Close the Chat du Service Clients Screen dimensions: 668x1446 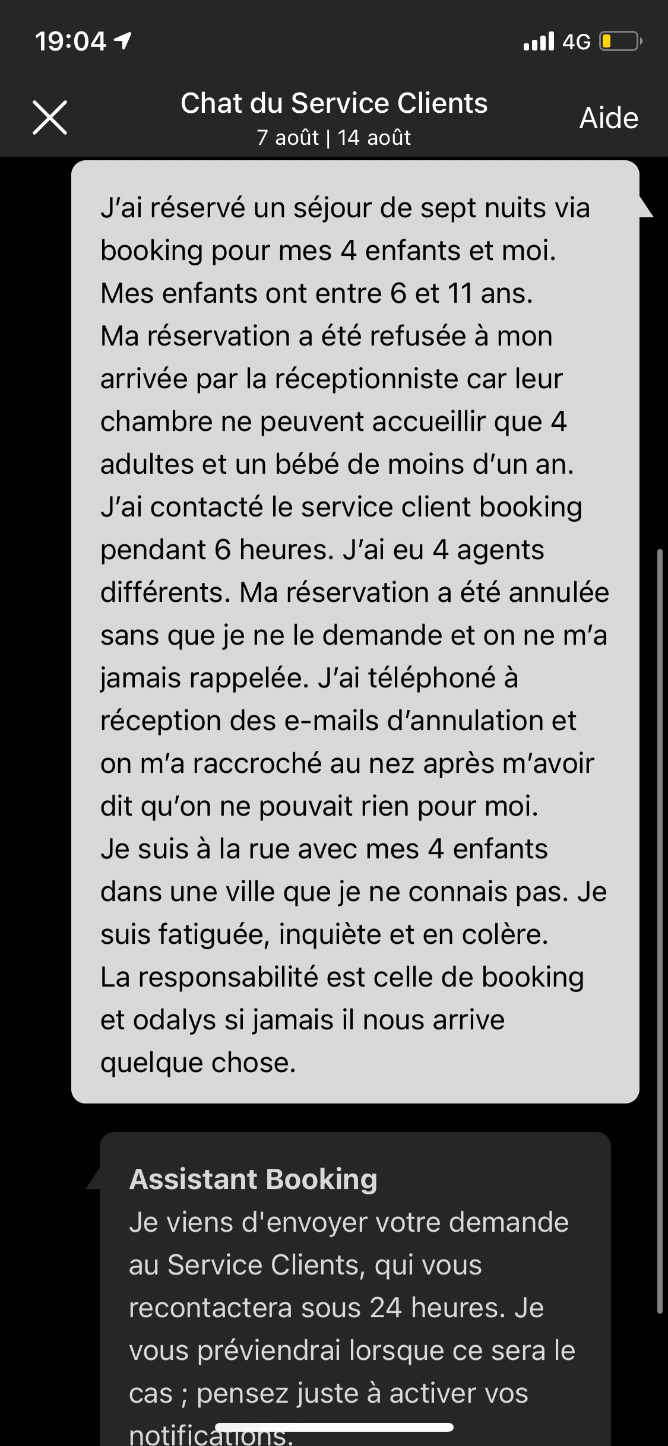pyautogui.click(x=50, y=118)
